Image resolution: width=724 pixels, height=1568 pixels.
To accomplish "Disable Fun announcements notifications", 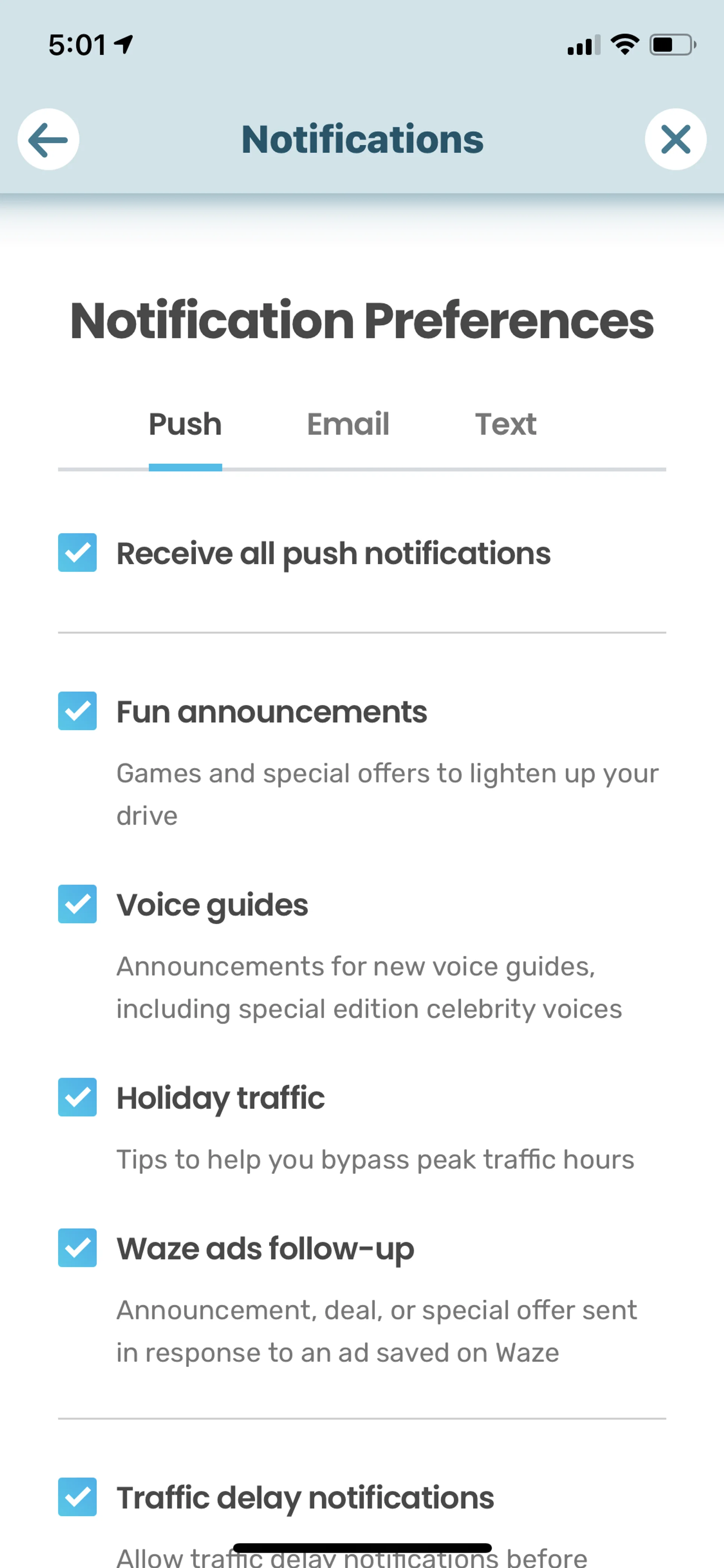I will pyautogui.click(x=77, y=711).
